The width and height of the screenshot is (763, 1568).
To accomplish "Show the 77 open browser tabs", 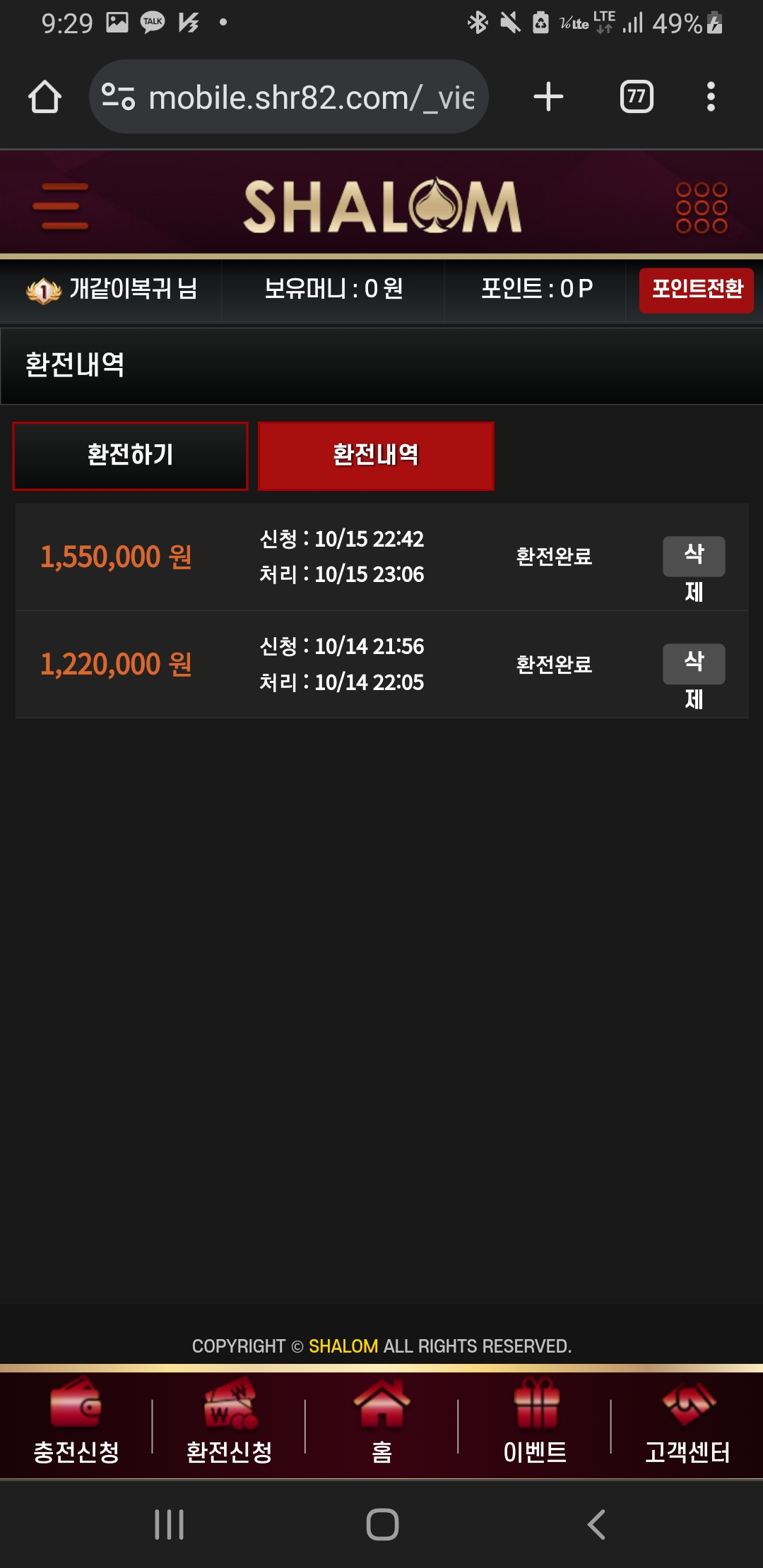I will pyautogui.click(x=637, y=97).
